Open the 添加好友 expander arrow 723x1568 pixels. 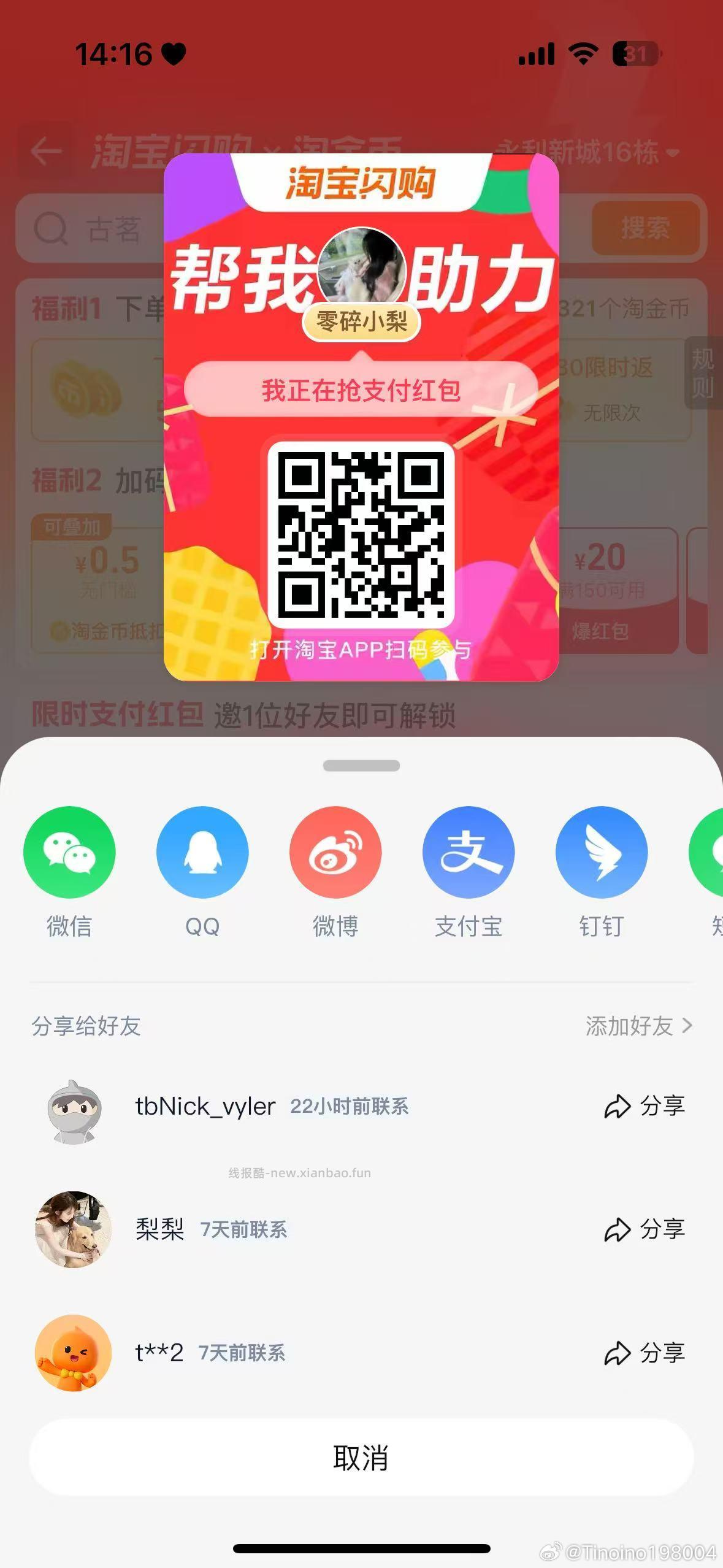point(688,1025)
